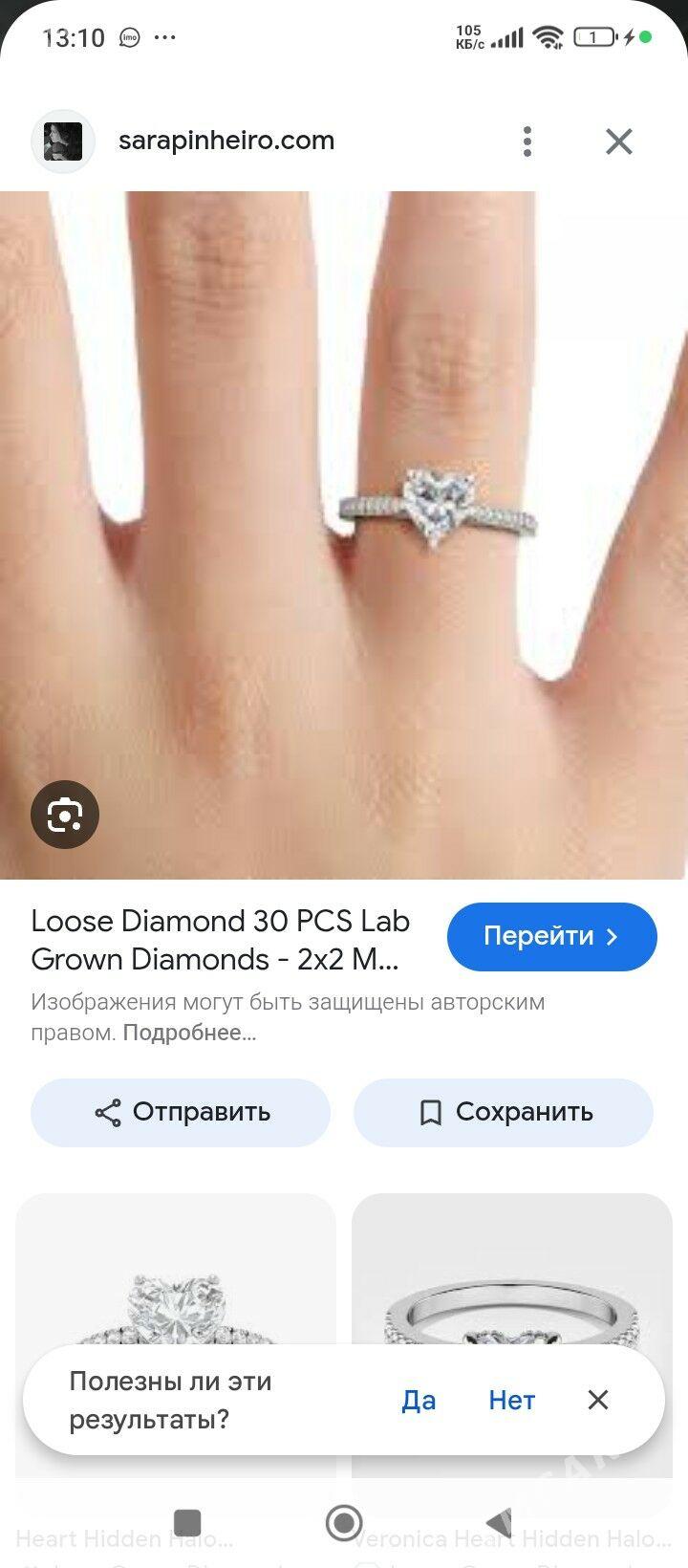Go back with the system back button
This screenshot has height=1568, width=688.
pos(499,1522)
